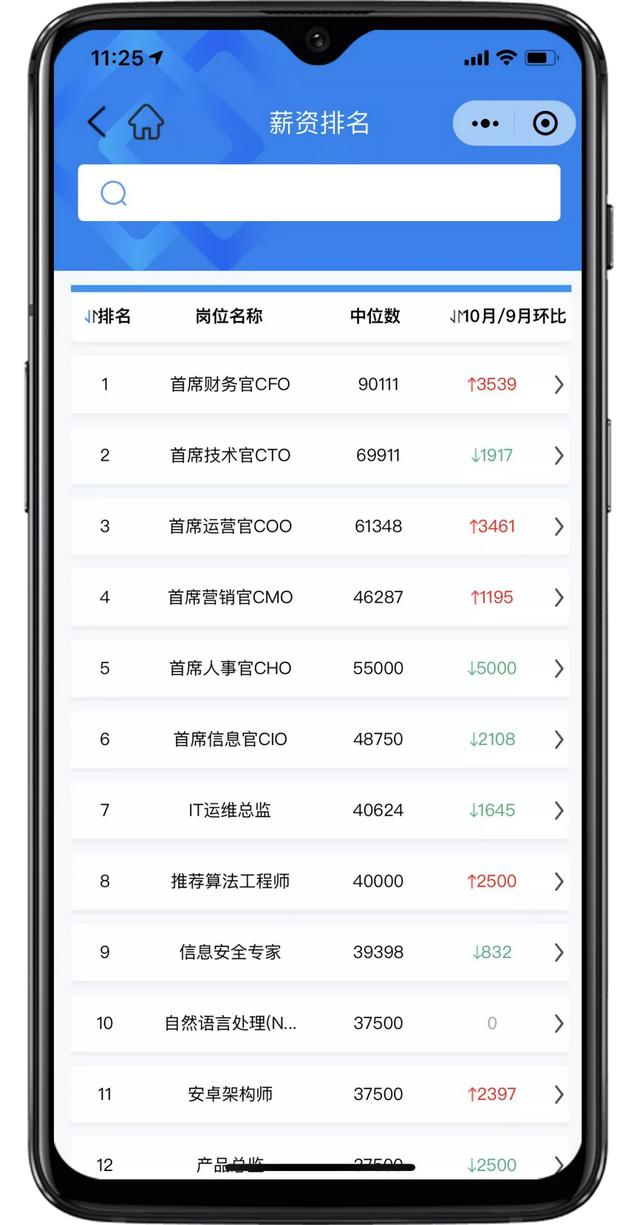The width and height of the screenshot is (640, 1225).
Task: Open the 首席财务官CFO salary row
Action: point(320,384)
